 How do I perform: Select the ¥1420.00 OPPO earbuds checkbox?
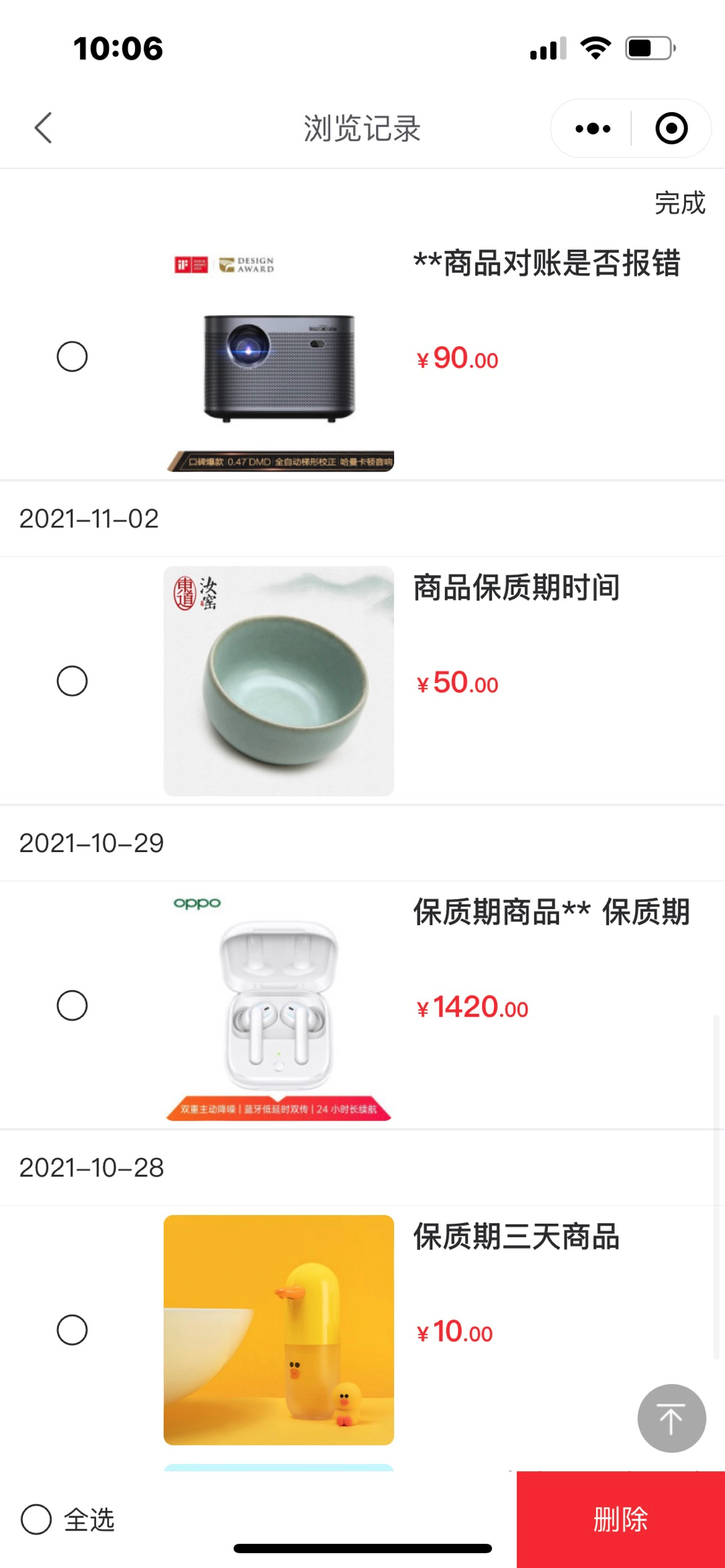(x=72, y=1005)
